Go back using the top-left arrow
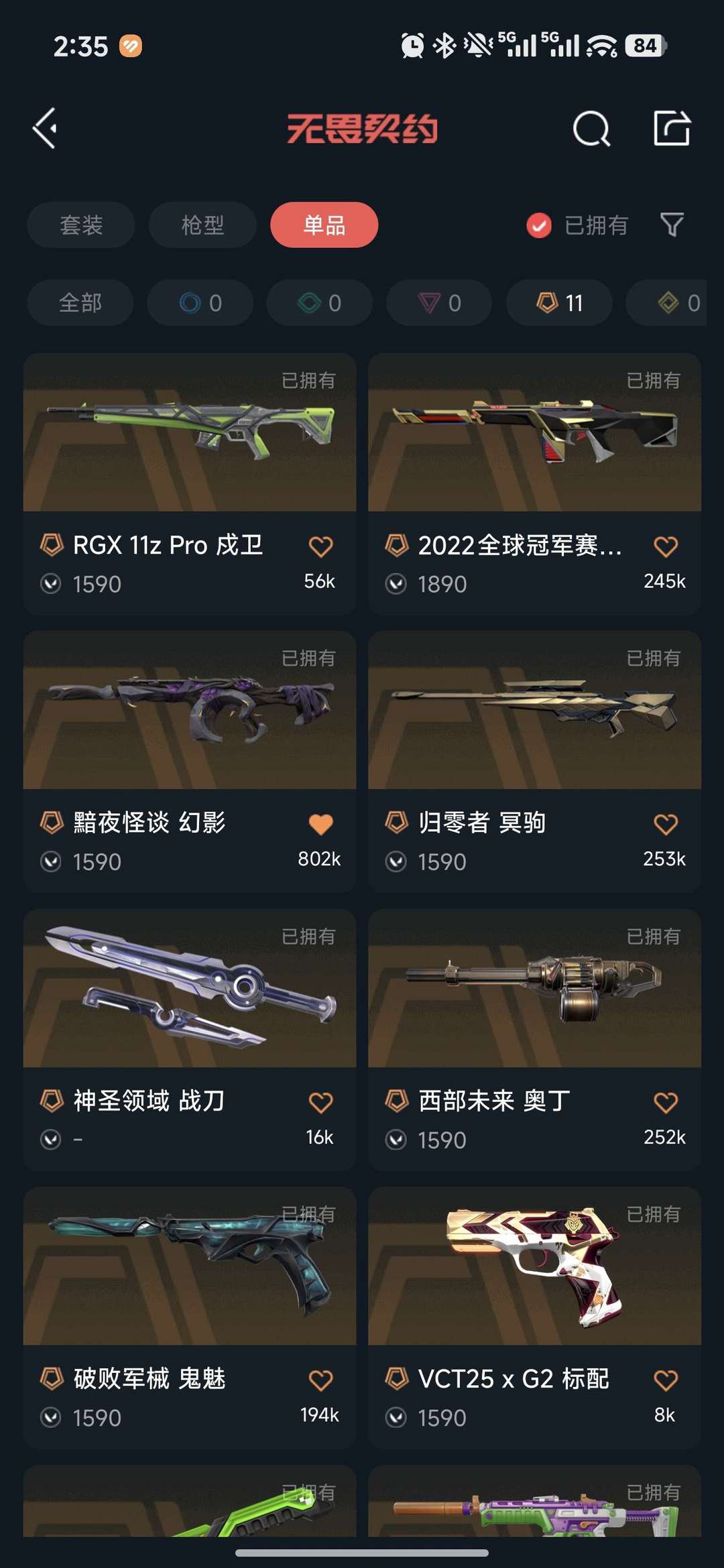The image size is (724, 1568). tap(46, 128)
